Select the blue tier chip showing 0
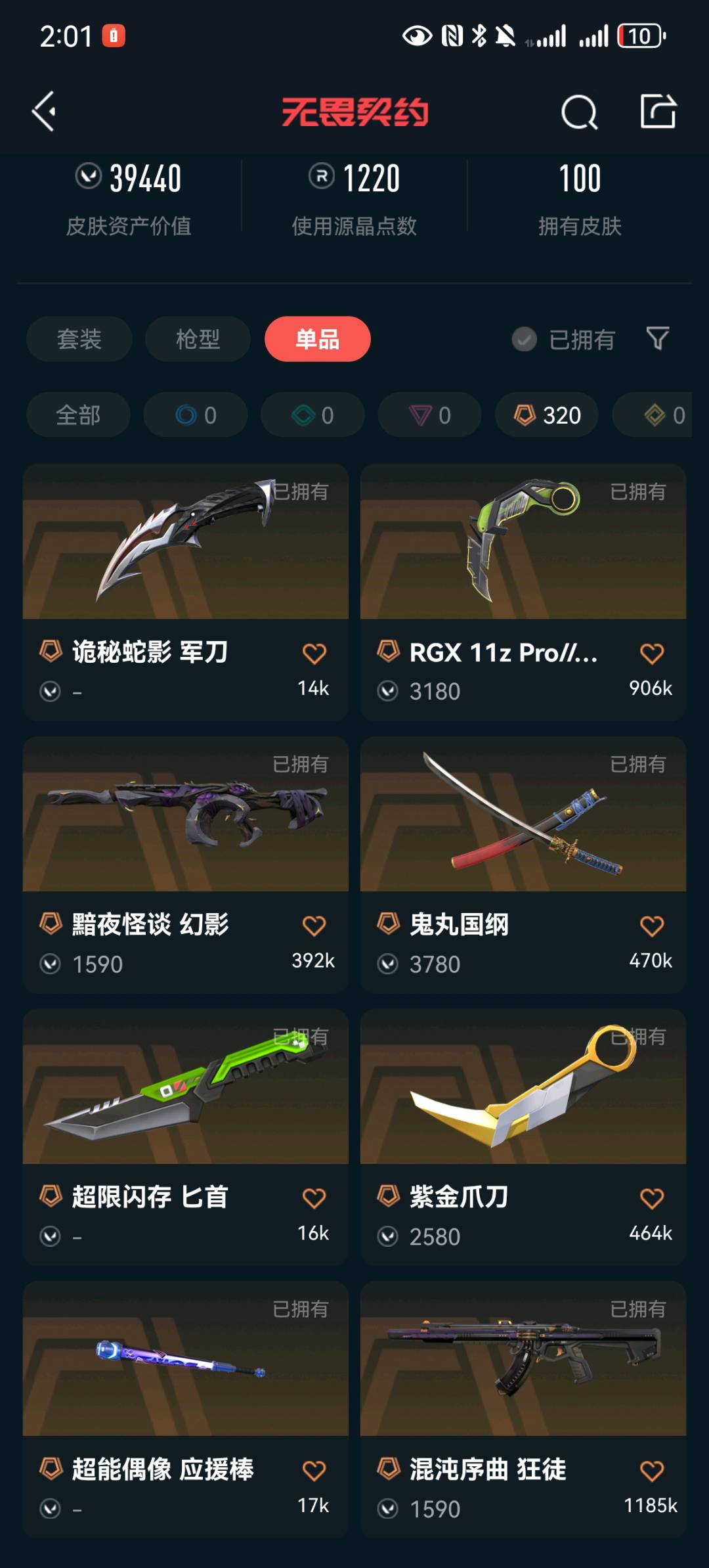The width and height of the screenshot is (709, 1568). coord(196,415)
